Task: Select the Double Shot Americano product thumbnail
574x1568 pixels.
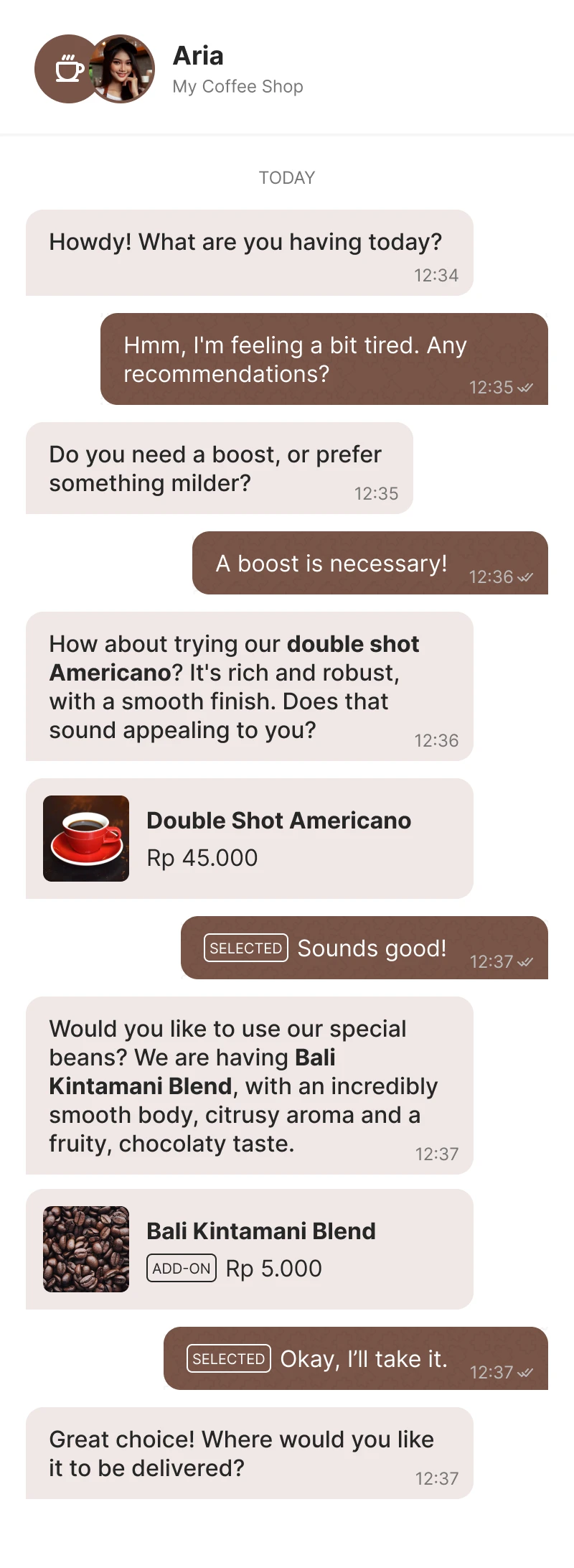Action: pos(85,837)
